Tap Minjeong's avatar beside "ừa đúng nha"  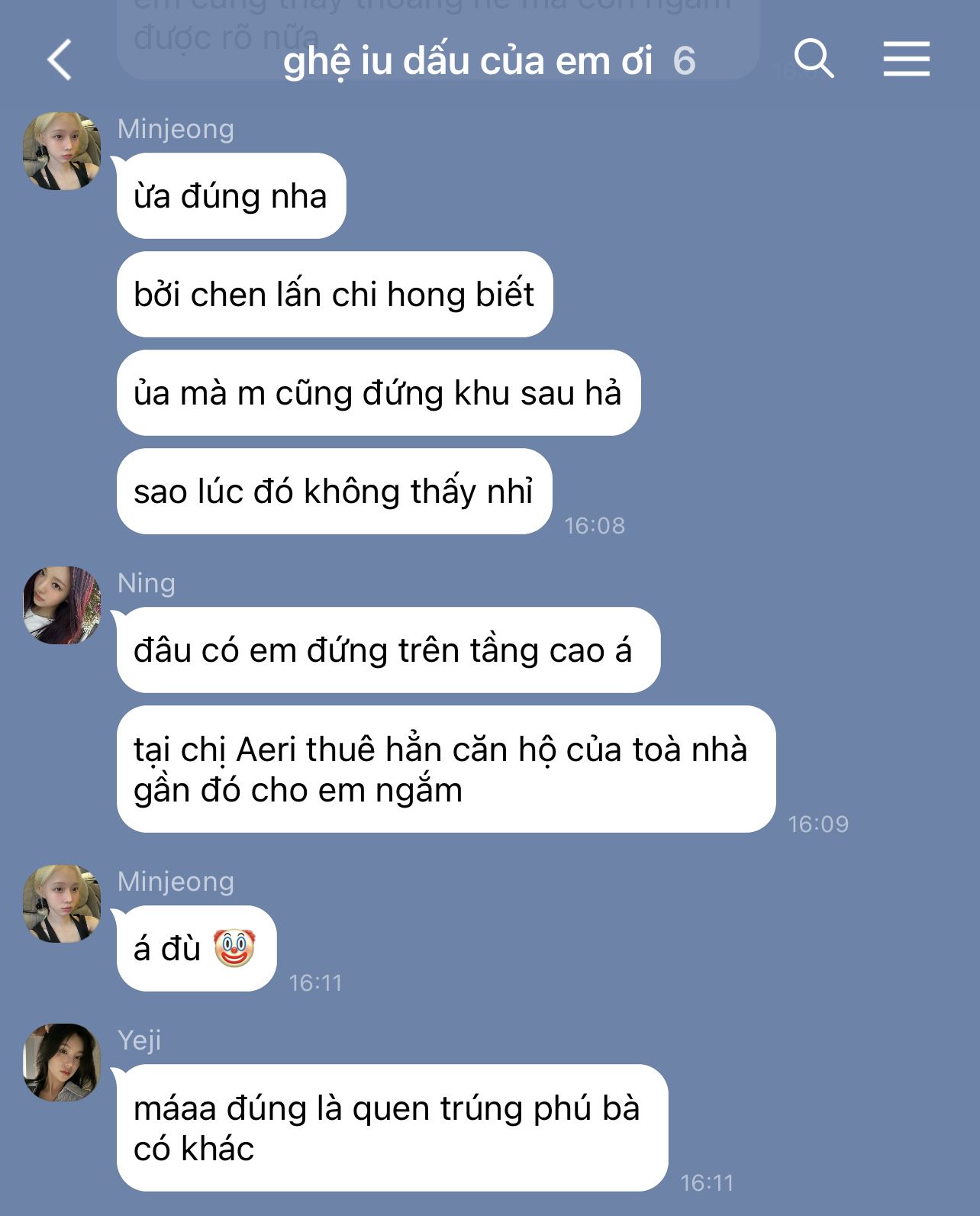(62, 151)
